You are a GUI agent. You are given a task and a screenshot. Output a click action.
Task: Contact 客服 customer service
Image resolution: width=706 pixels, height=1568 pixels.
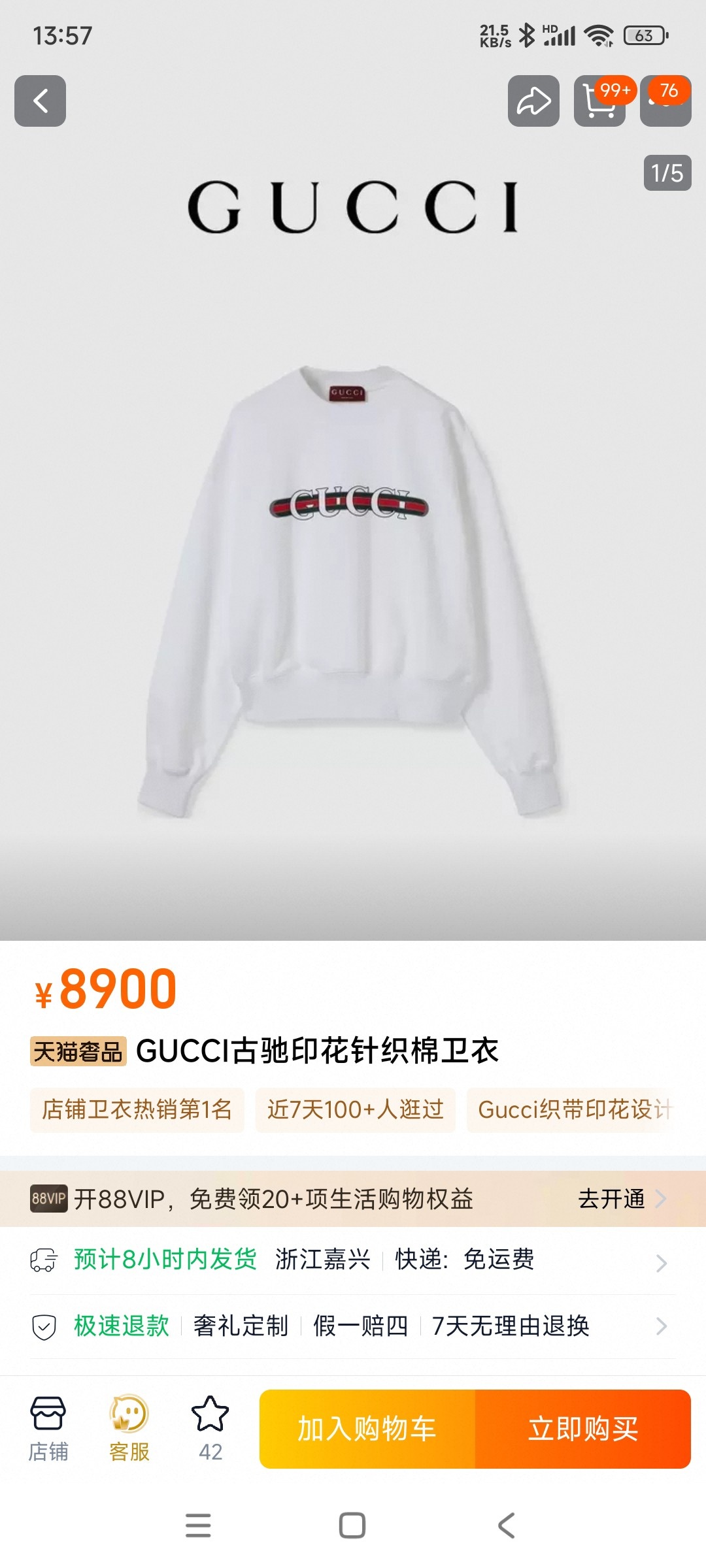point(129,1429)
